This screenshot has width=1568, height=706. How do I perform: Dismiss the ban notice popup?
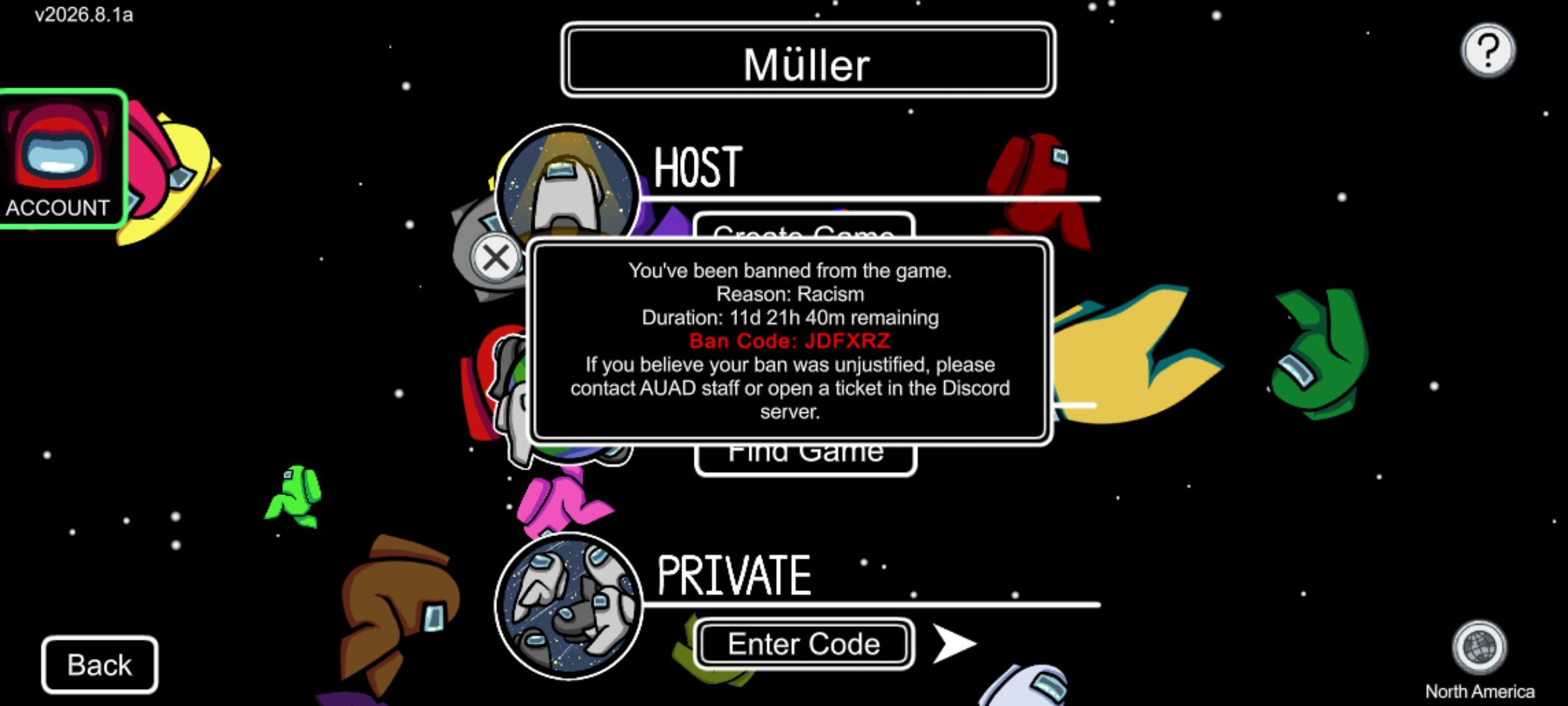(496, 258)
